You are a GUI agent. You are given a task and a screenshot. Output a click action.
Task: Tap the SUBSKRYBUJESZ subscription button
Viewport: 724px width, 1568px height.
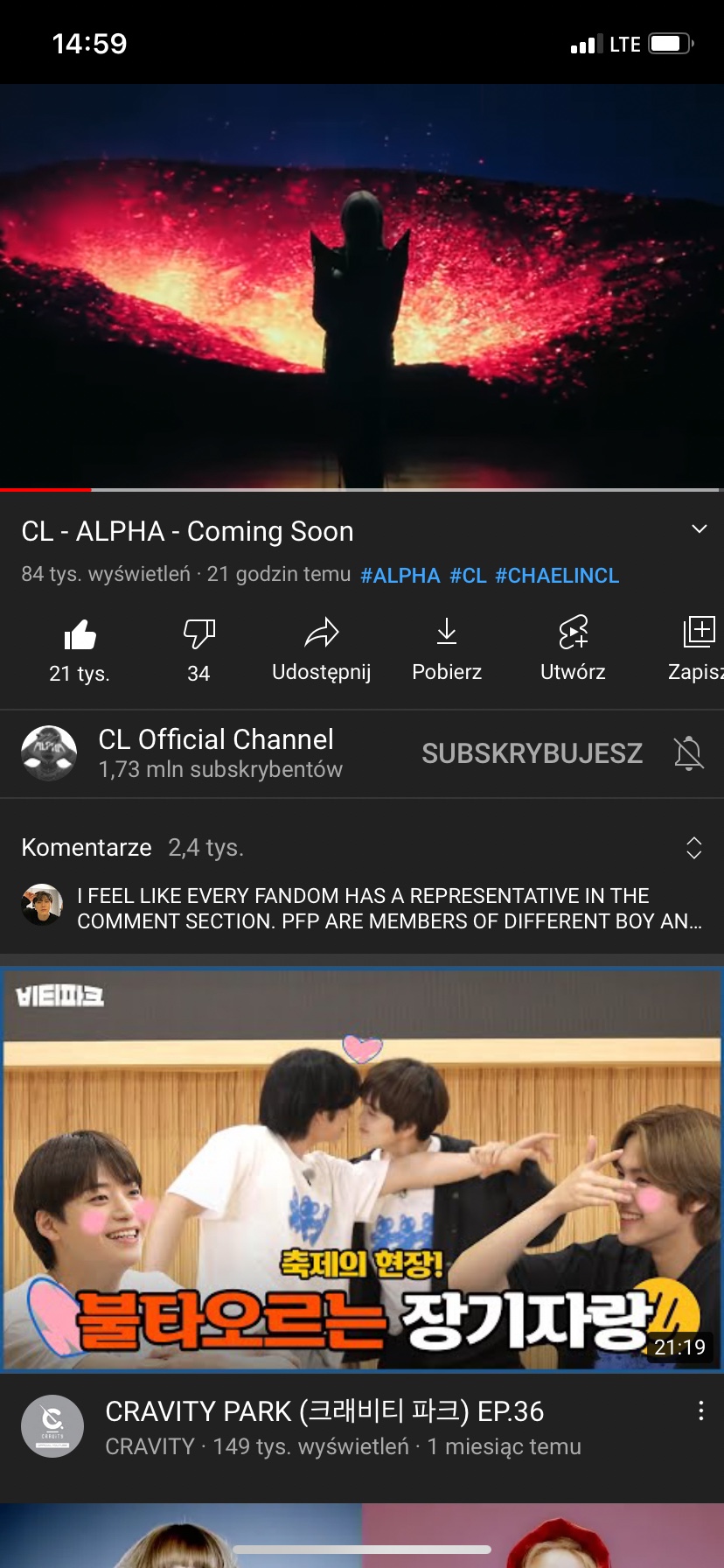tap(532, 753)
